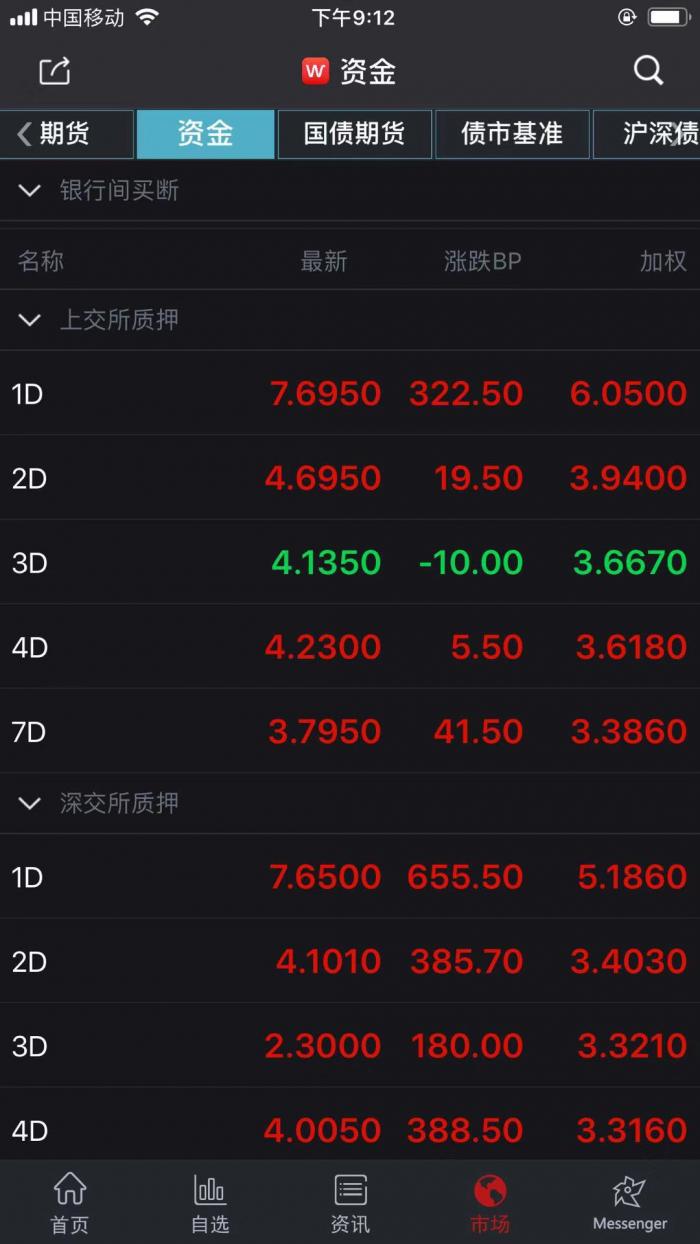Open the 3D row showing 4.1350
The image size is (700, 1244).
350,562
